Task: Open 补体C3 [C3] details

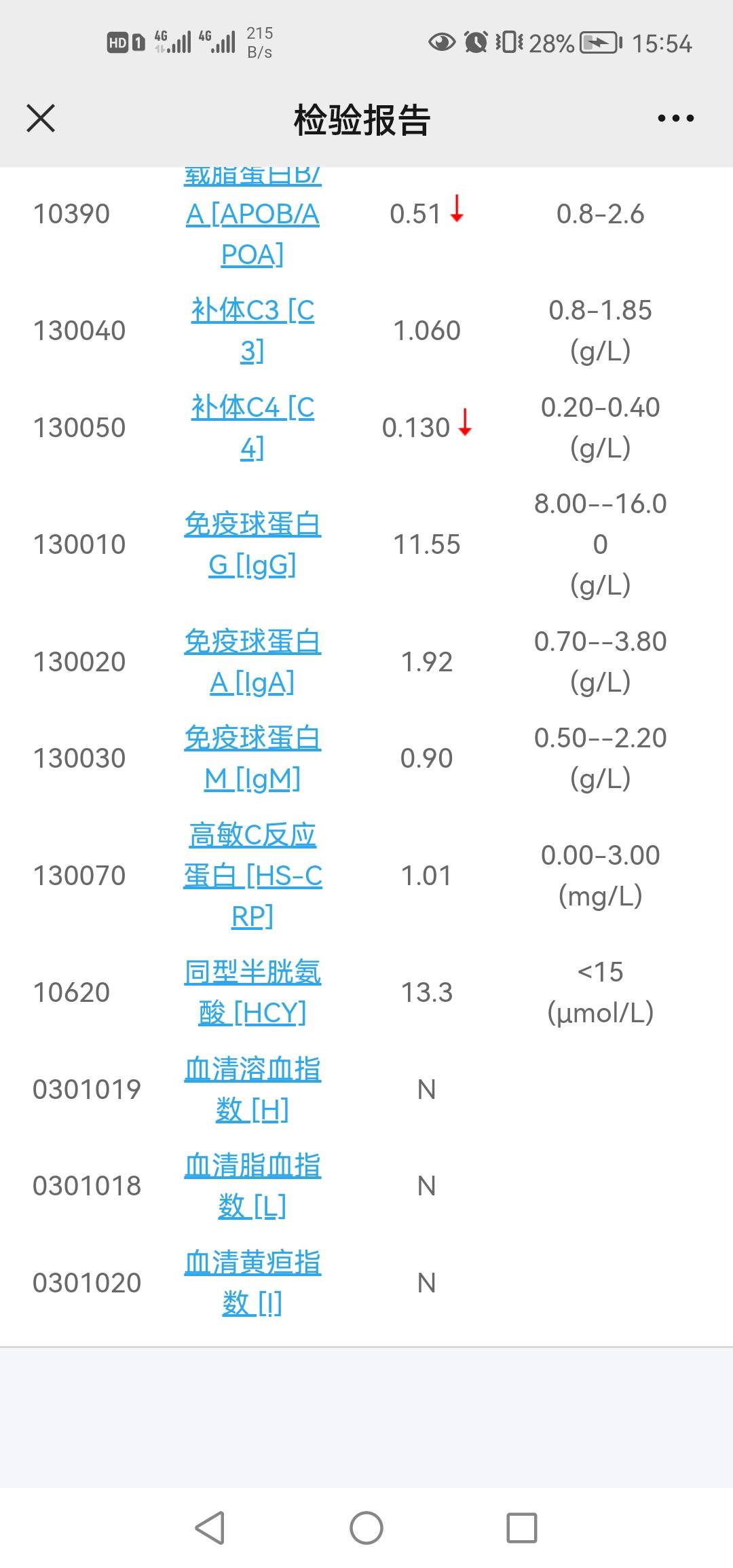Action: pos(251,331)
